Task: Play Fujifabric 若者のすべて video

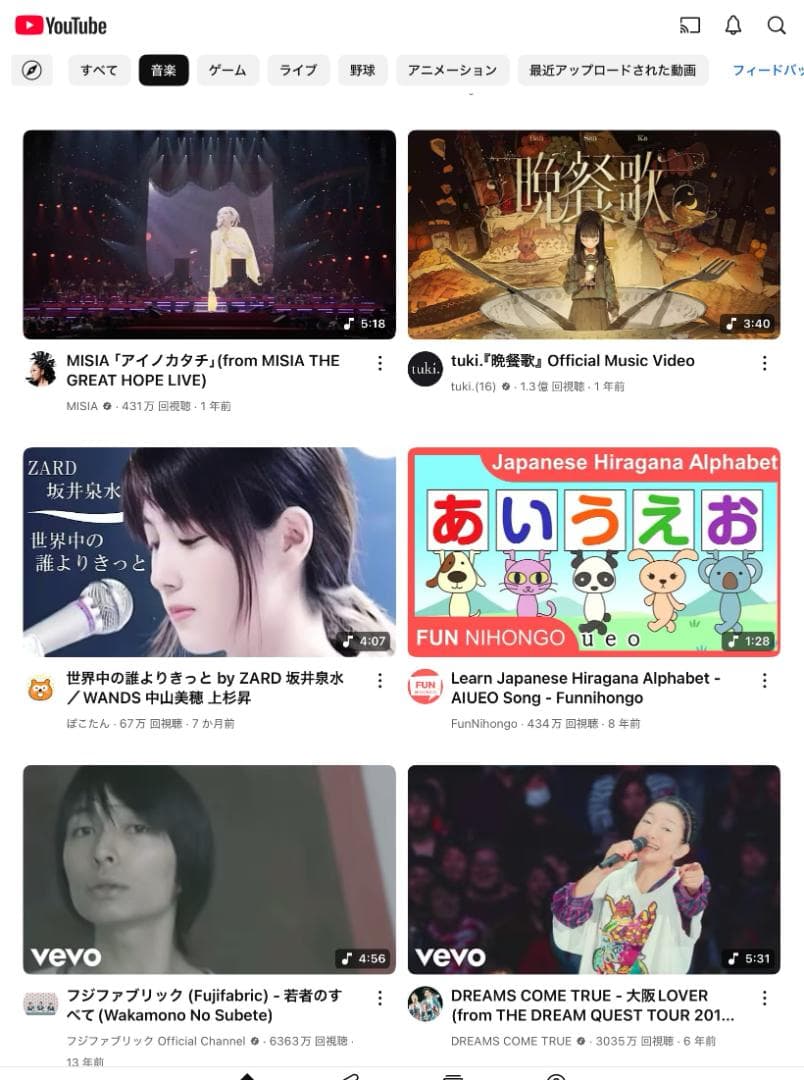Action: pos(209,869)
